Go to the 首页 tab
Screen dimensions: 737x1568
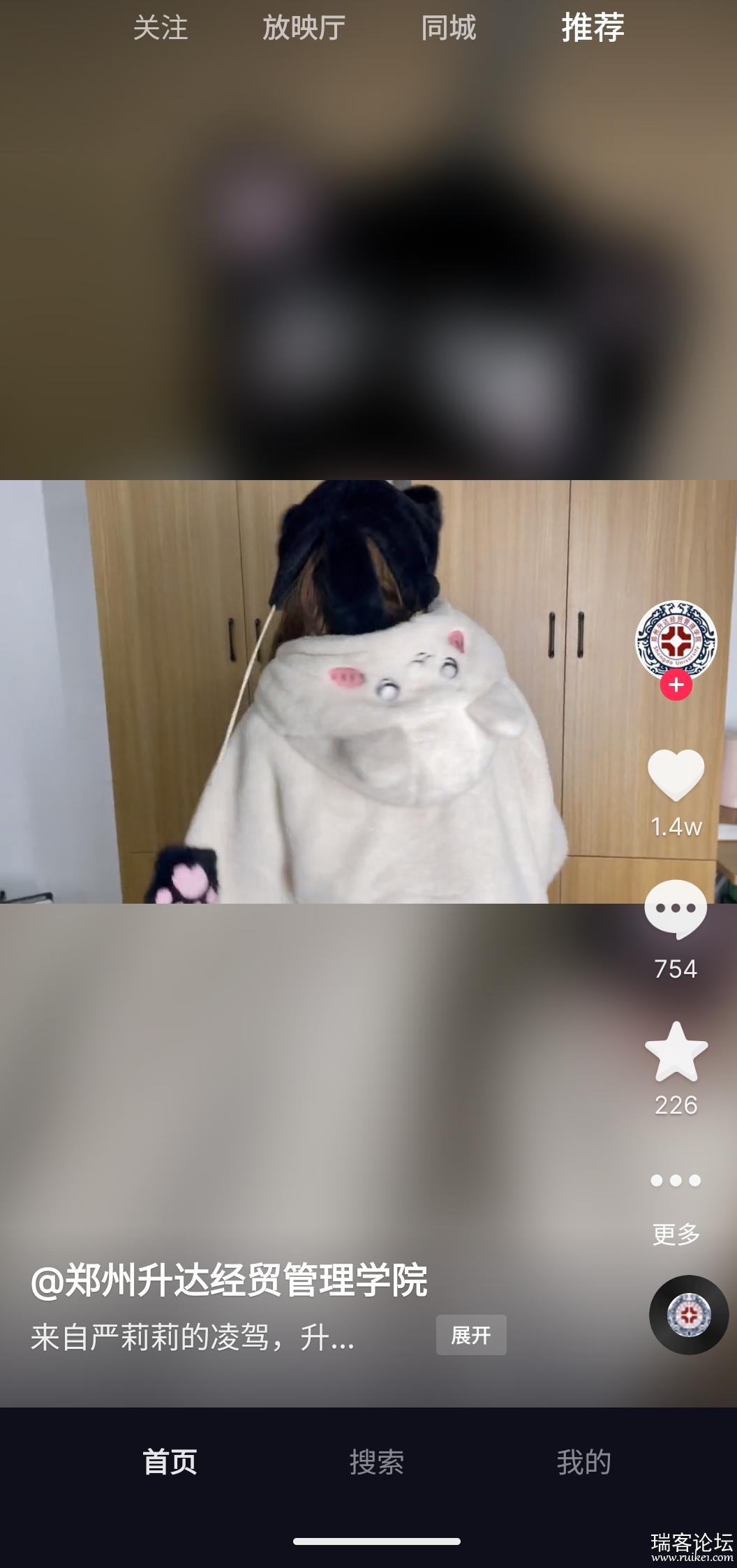(170, 1462)
